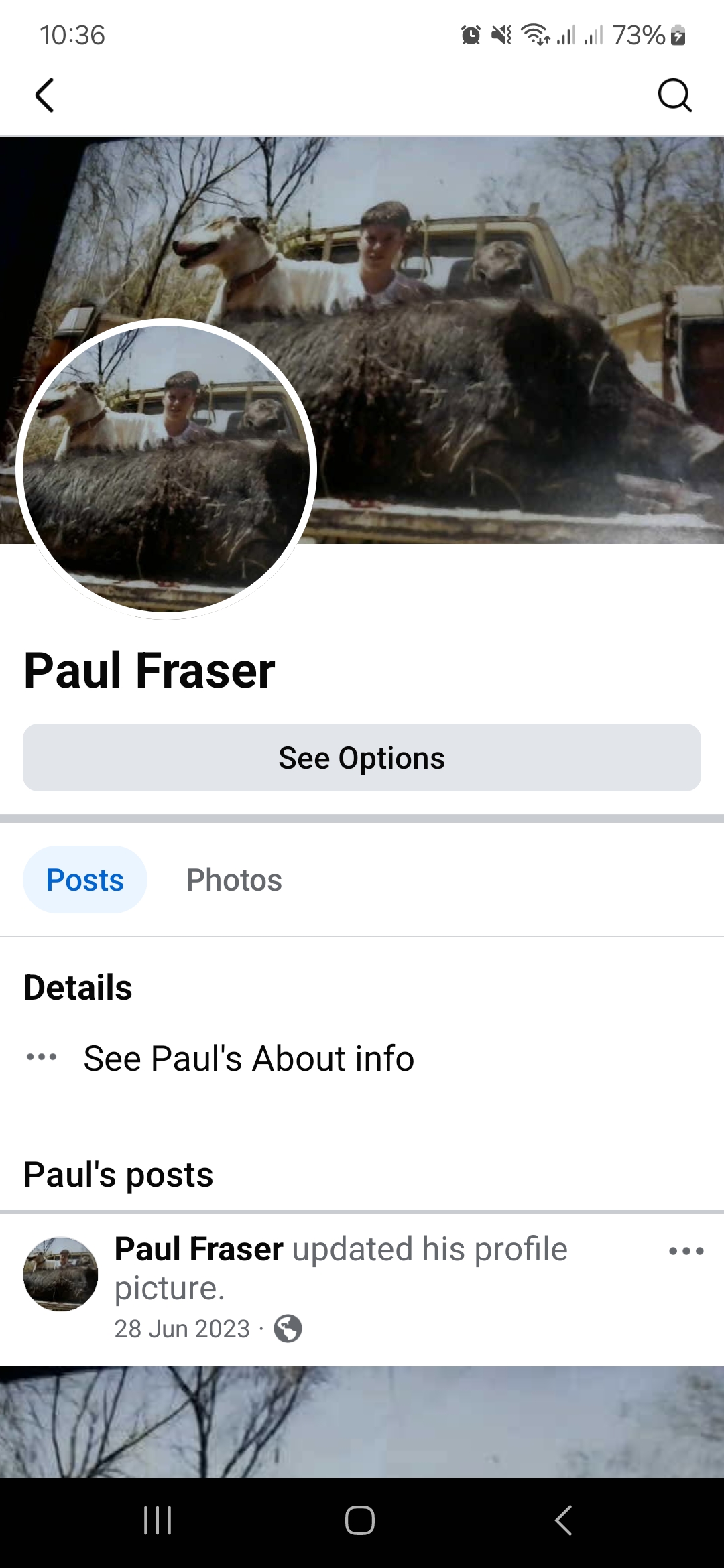The image size is (724, 1568).
Task: Open recent apps from the navigation bar
Action: point(158,1520)
